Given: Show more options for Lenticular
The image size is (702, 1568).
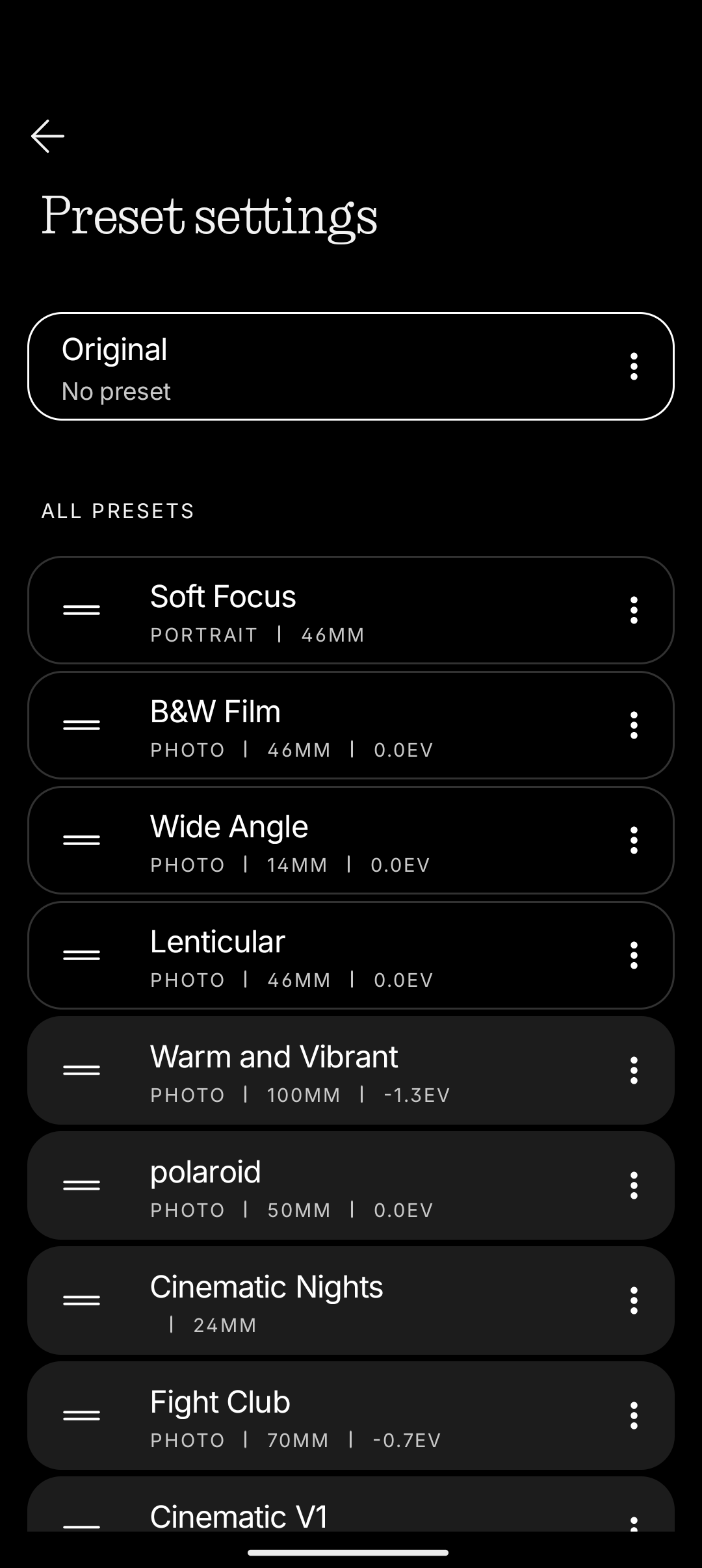Looking at the screenshot, I should pyautogui.click(x=634, y=956).
